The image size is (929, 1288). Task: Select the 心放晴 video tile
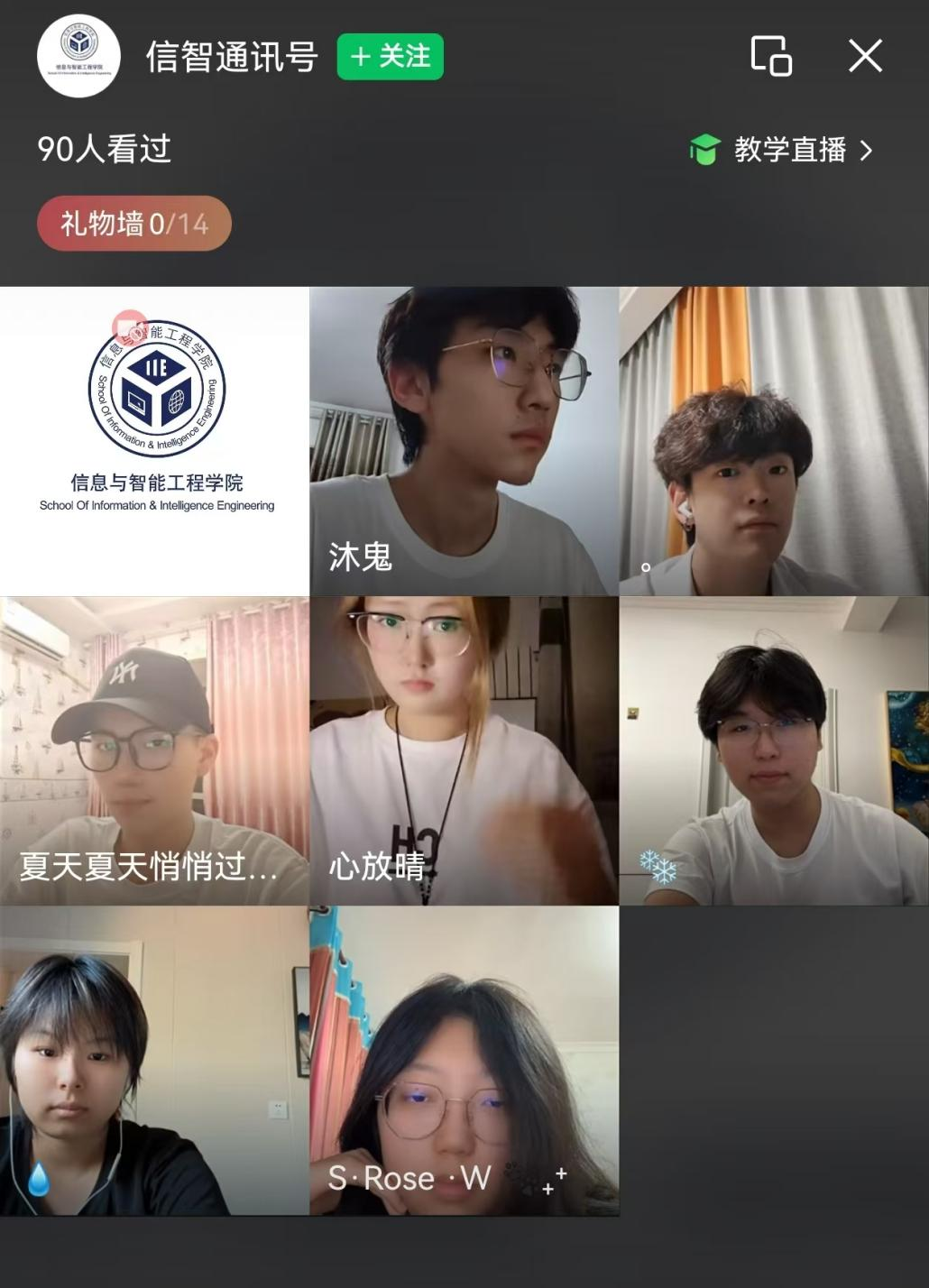(464, 750)
